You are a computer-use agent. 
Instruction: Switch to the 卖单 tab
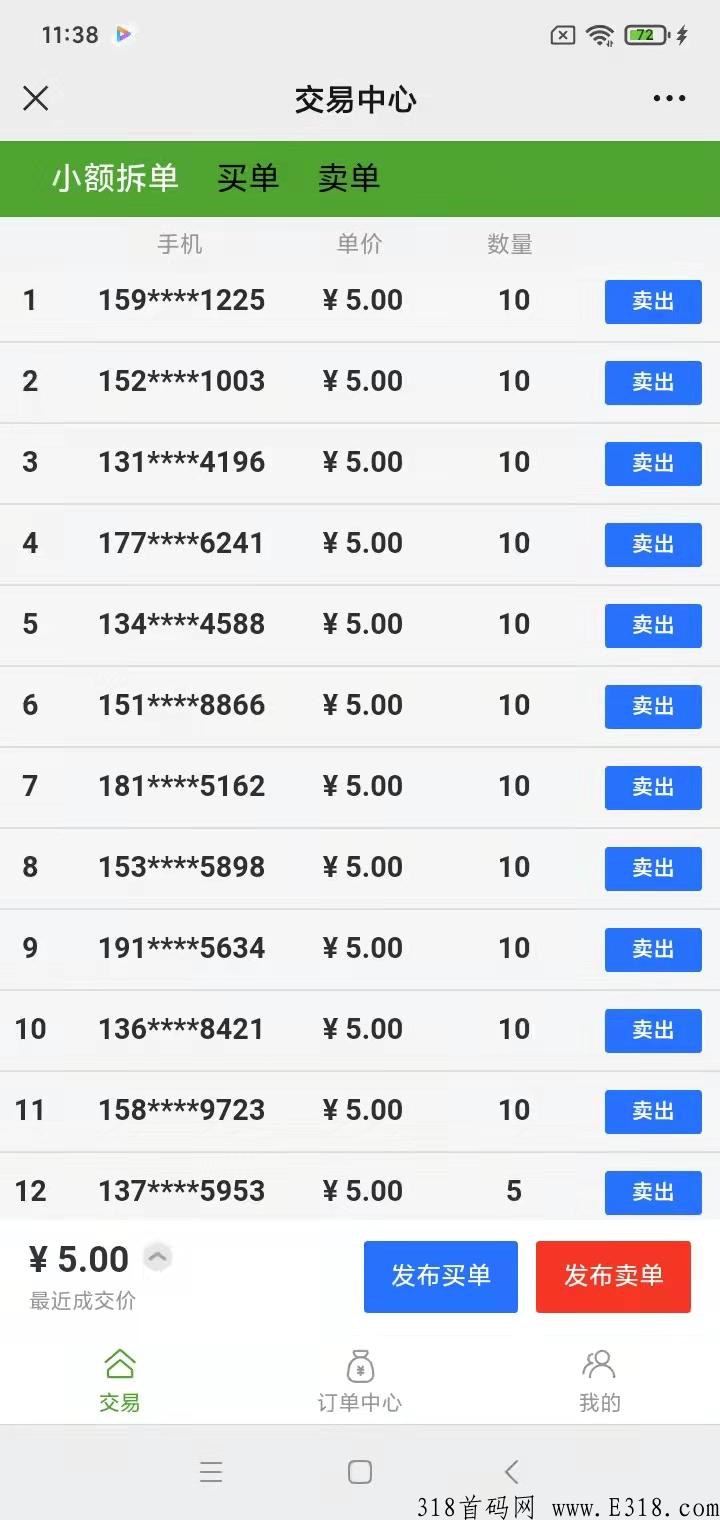coord(348,178)
